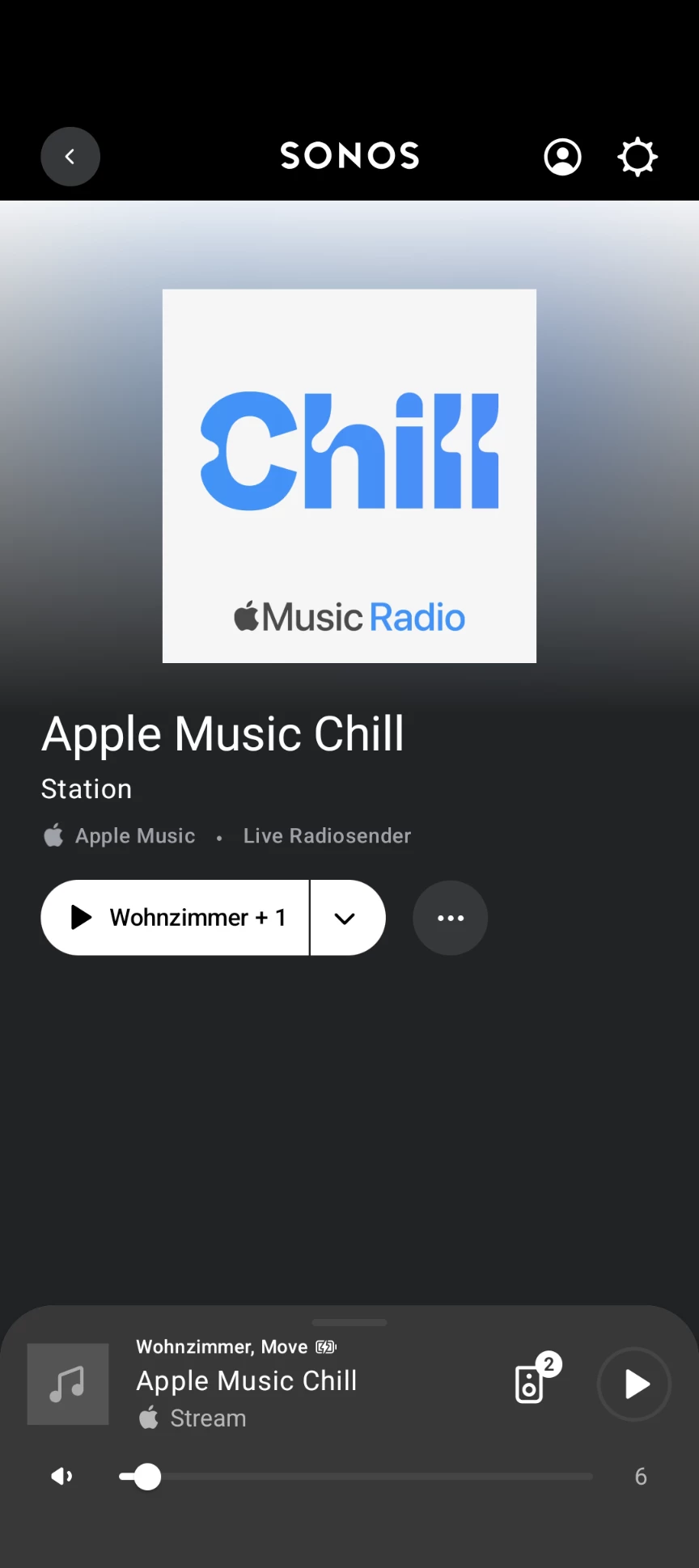Open Sonos settings gear

tap(638, 157)
